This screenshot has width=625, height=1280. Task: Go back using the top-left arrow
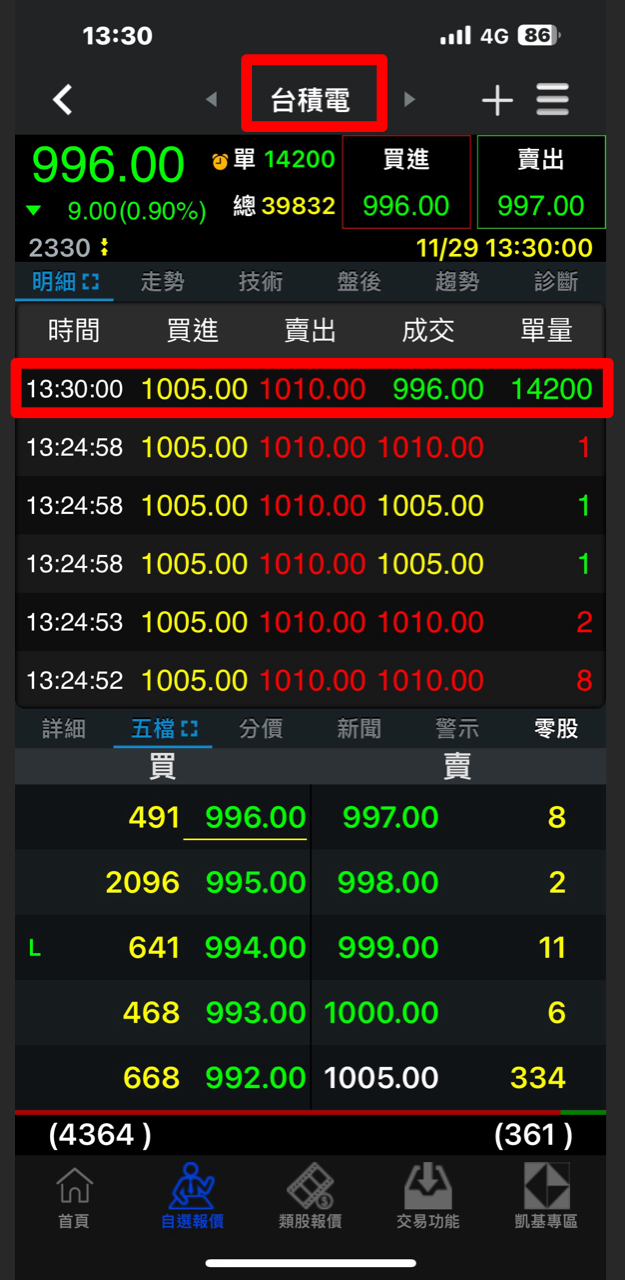click(x=63, y=99)
